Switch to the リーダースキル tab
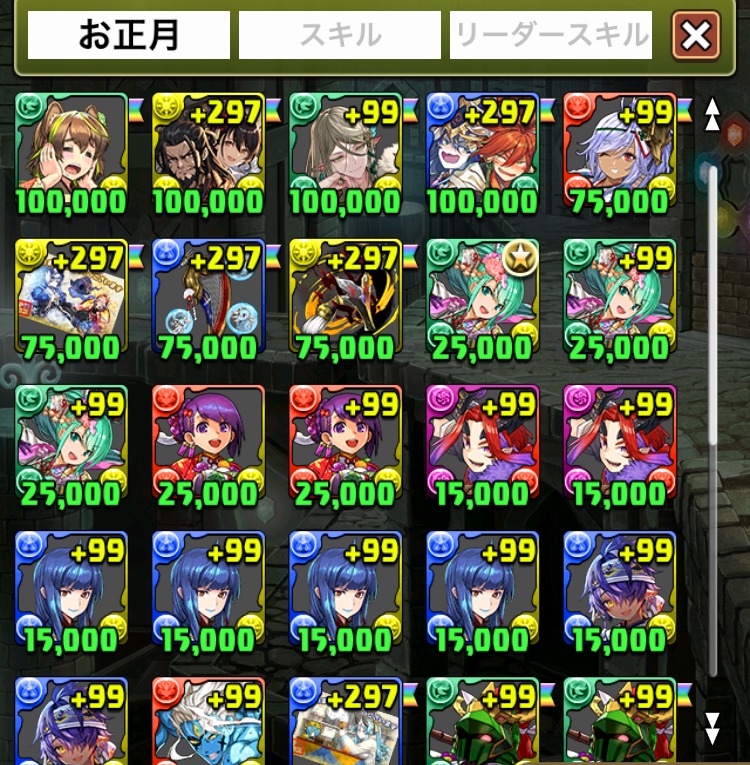750x765 pixels. pyautogui.click(x=551, y=36)
